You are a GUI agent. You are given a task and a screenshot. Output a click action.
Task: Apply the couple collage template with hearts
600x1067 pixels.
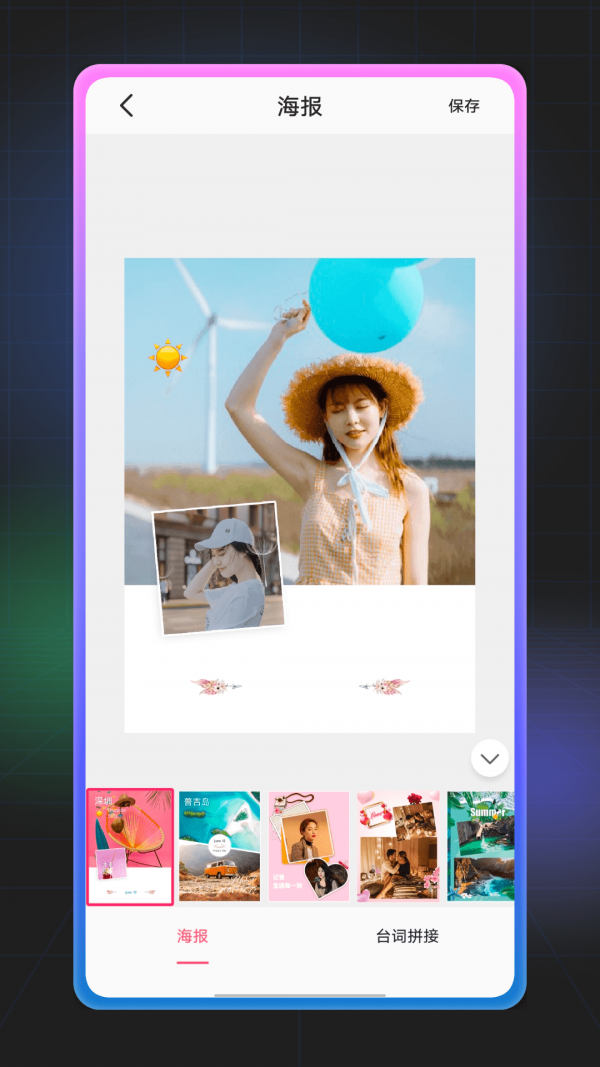(x=398, y=846)
